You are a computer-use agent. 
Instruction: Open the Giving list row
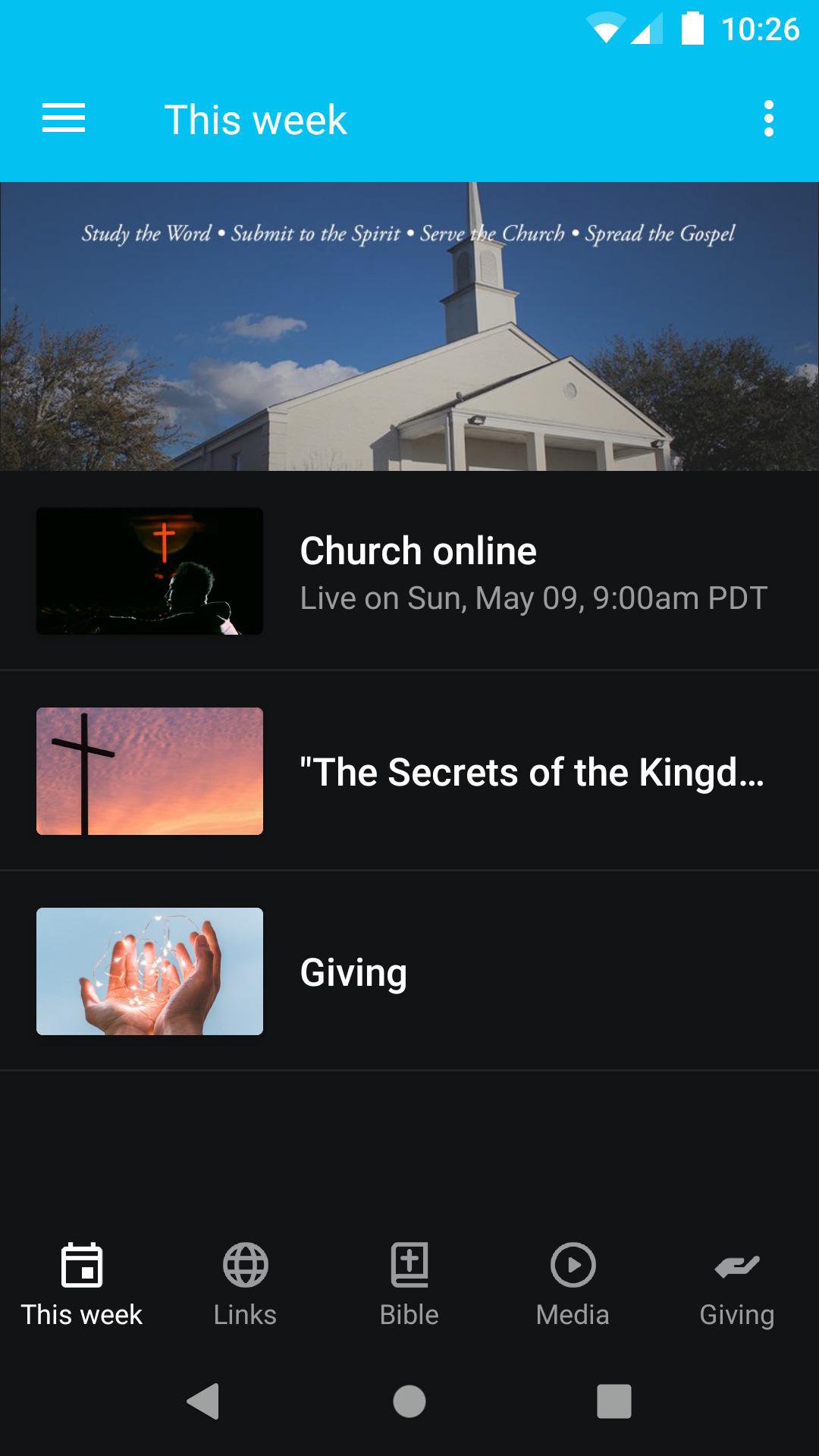(x=409, y=971)
